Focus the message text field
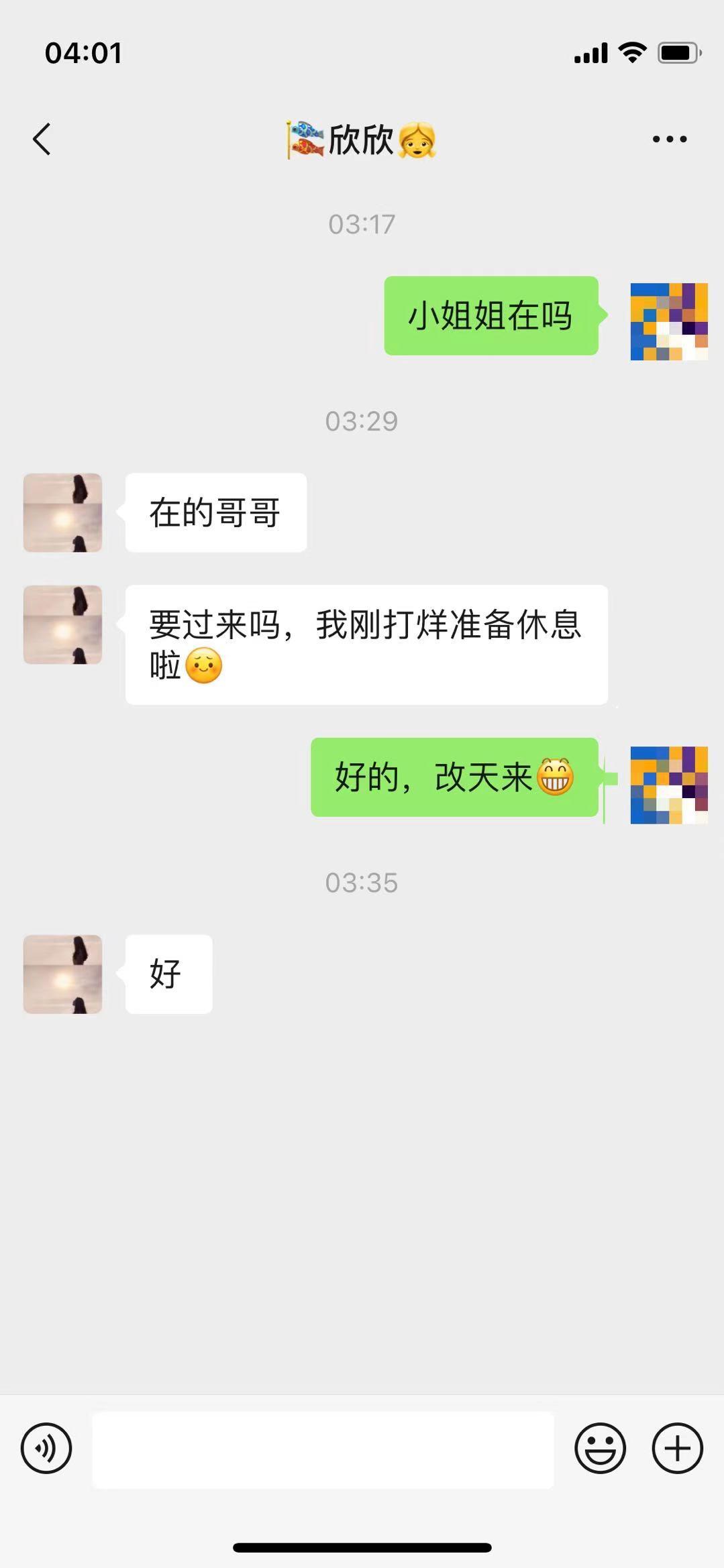 pyautogui.click(x=323, y=1449)
